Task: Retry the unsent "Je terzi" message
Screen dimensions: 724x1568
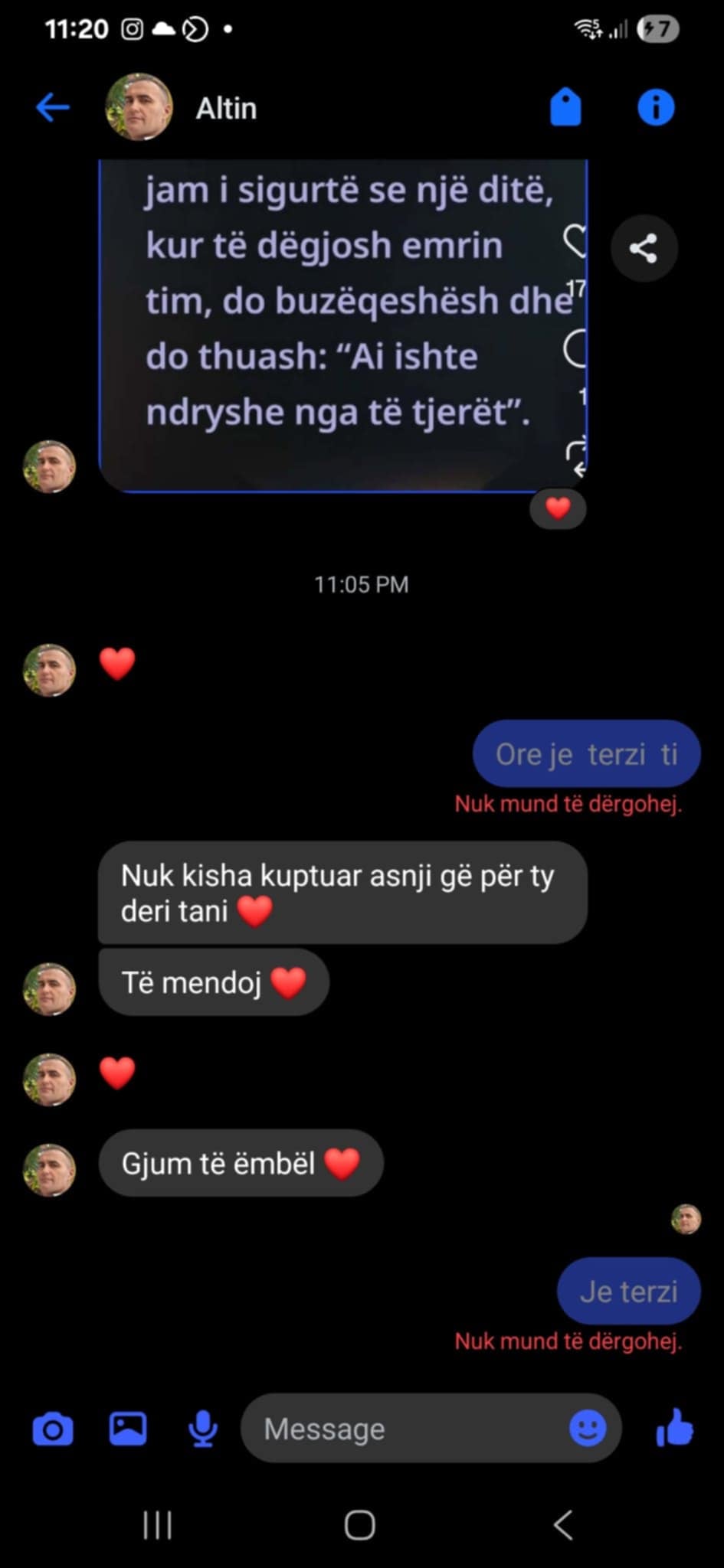Action: (628, 1292)
